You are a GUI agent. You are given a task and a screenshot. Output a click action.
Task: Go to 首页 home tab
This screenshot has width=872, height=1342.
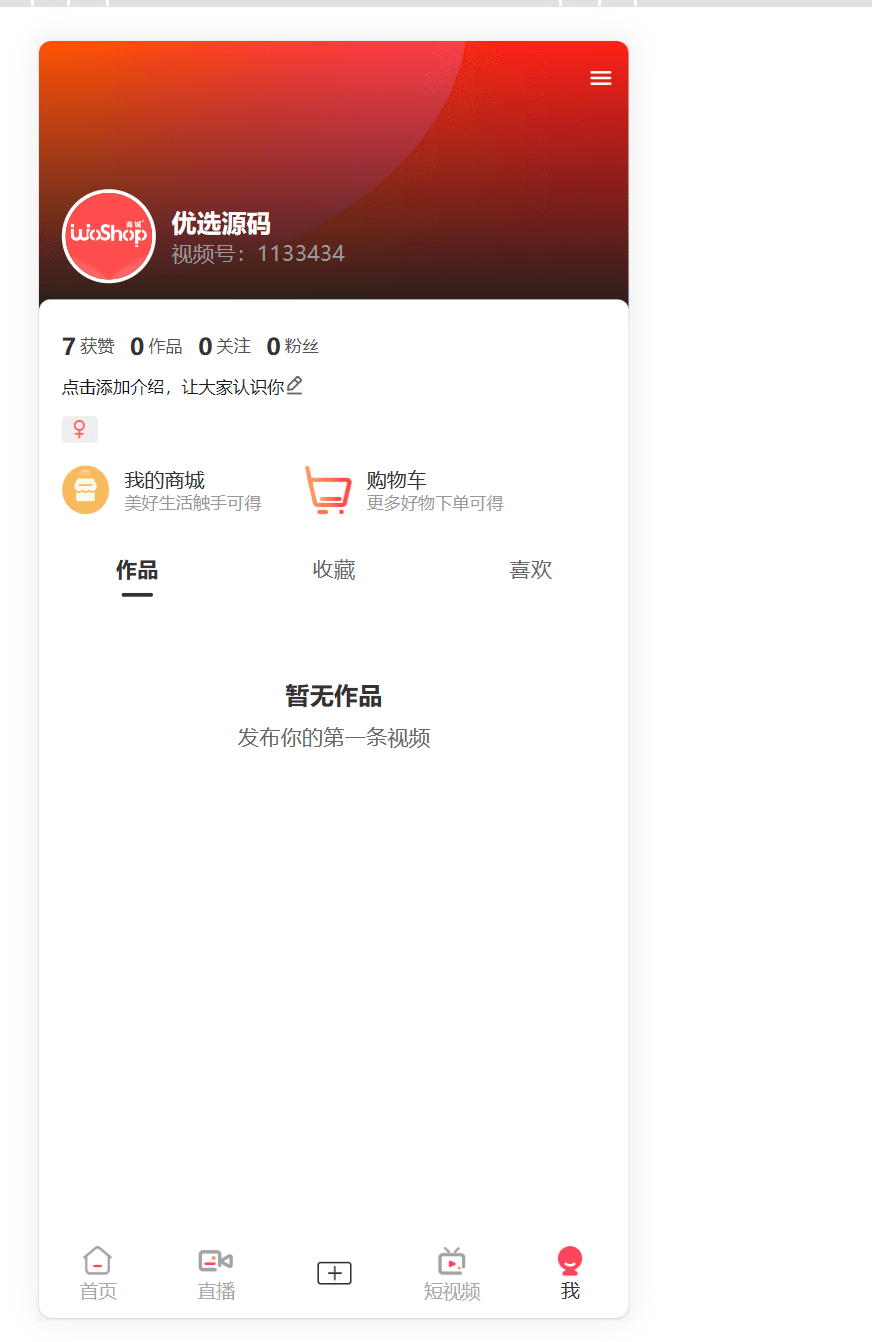98,1274
